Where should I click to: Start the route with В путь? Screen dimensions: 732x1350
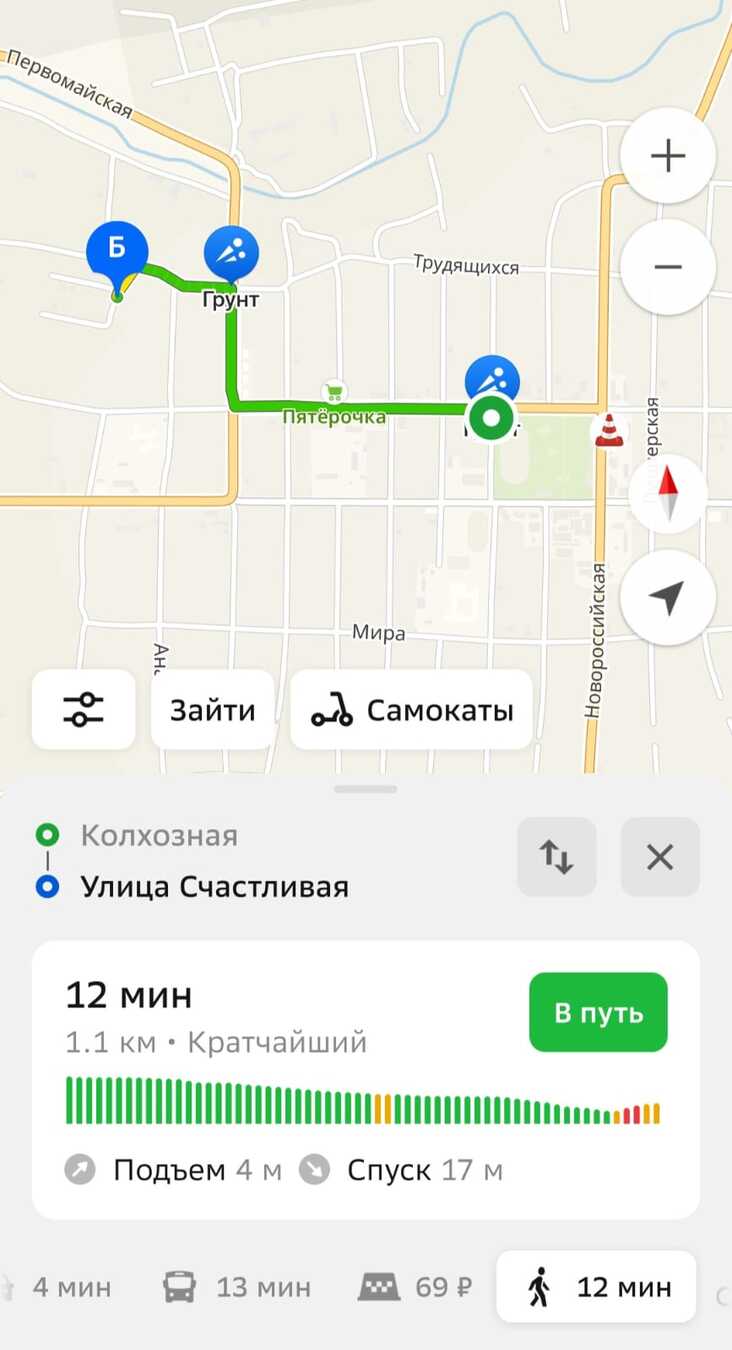click(598, 1012)
